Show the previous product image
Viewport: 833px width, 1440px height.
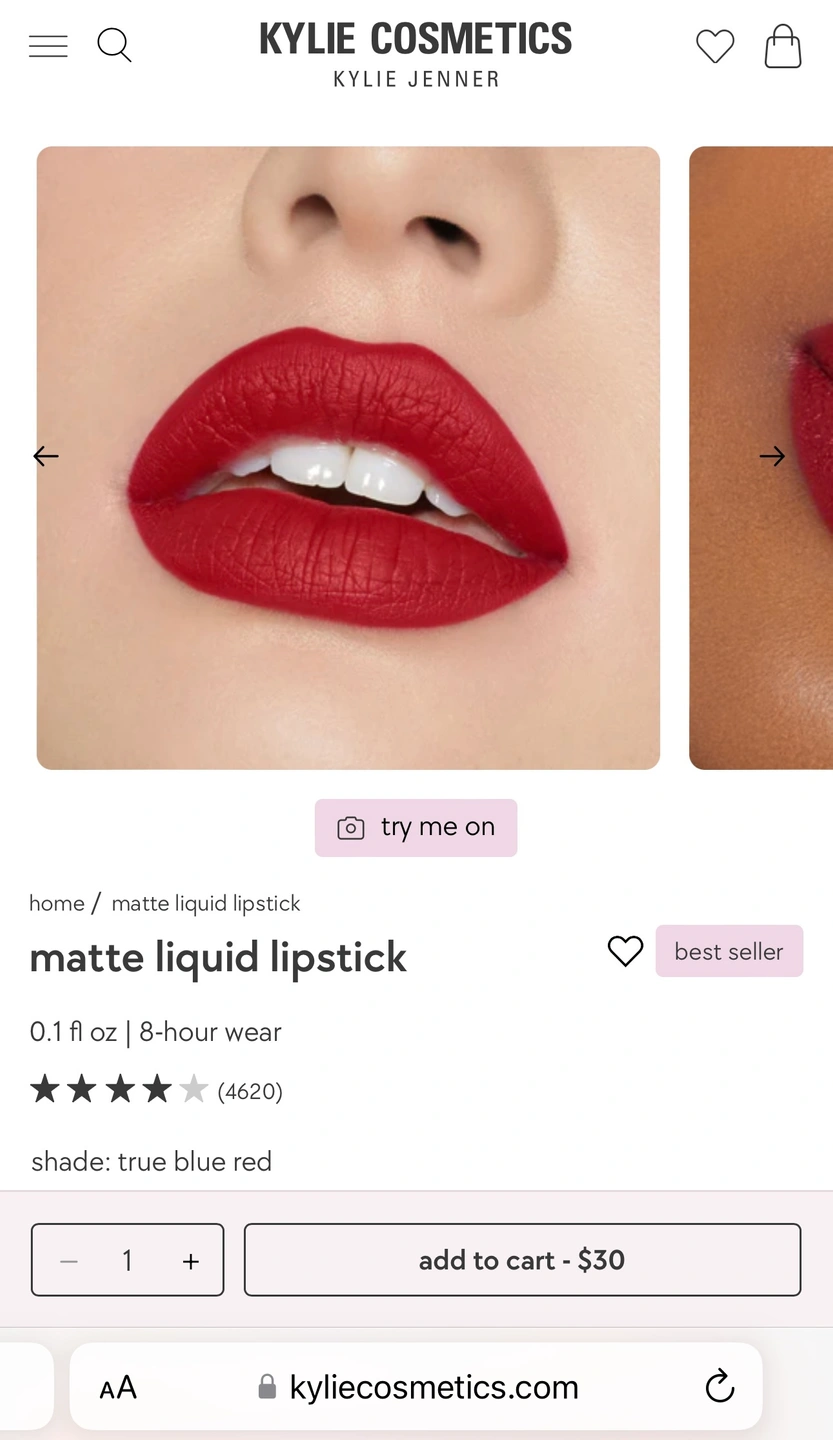[x=46, y=456]
